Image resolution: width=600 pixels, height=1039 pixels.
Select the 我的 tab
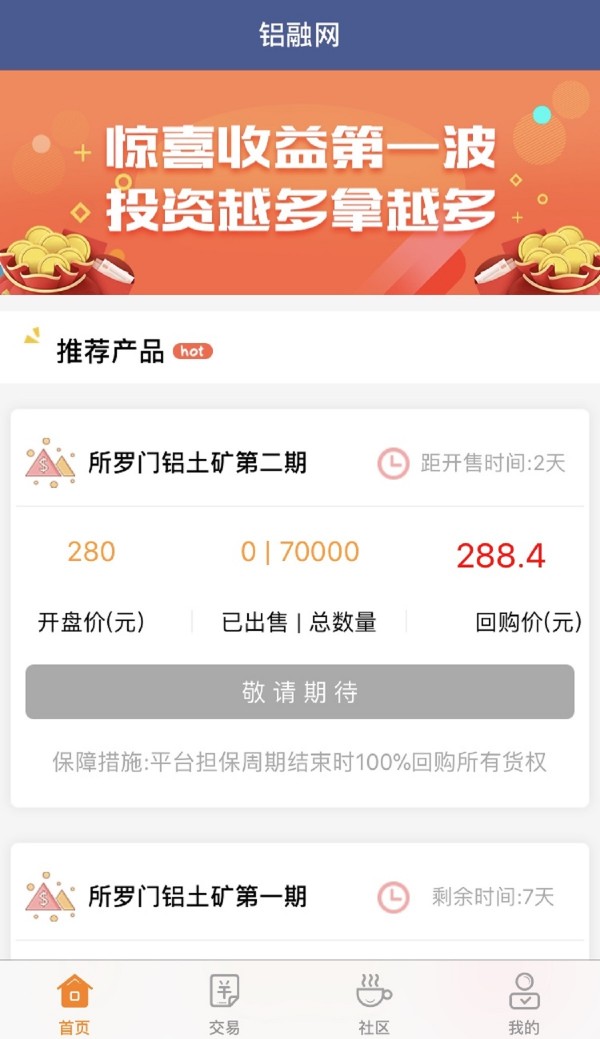(524, 1003)
